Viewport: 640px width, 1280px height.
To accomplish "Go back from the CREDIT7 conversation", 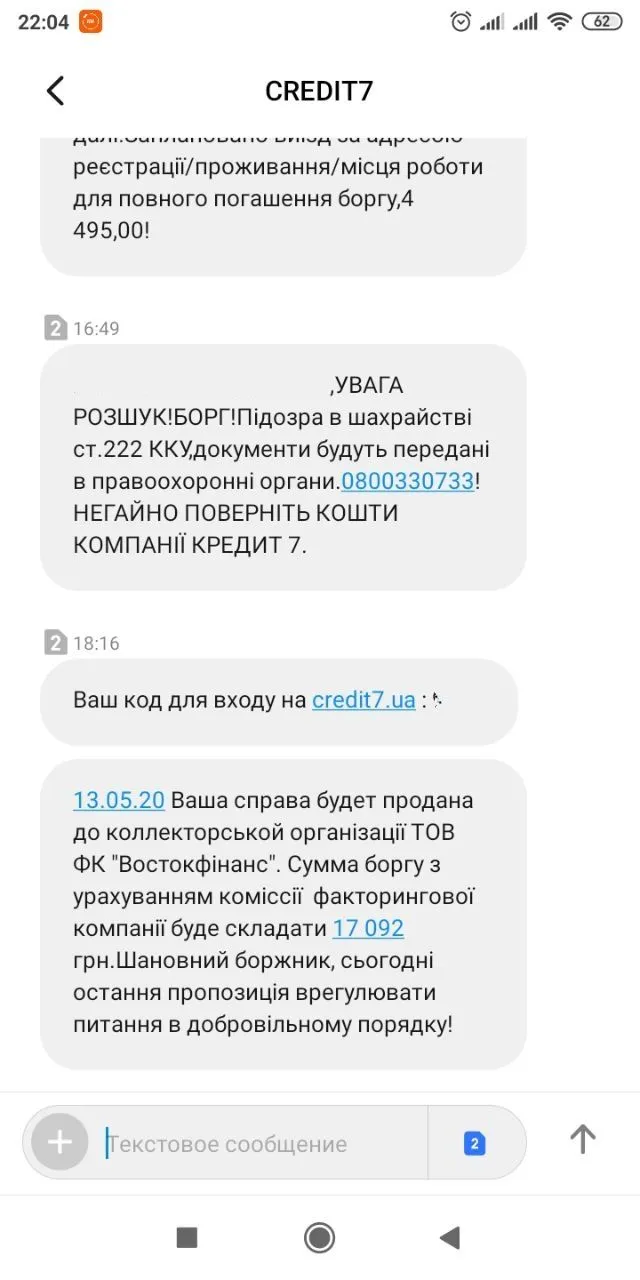I will [x=56, y=91].
